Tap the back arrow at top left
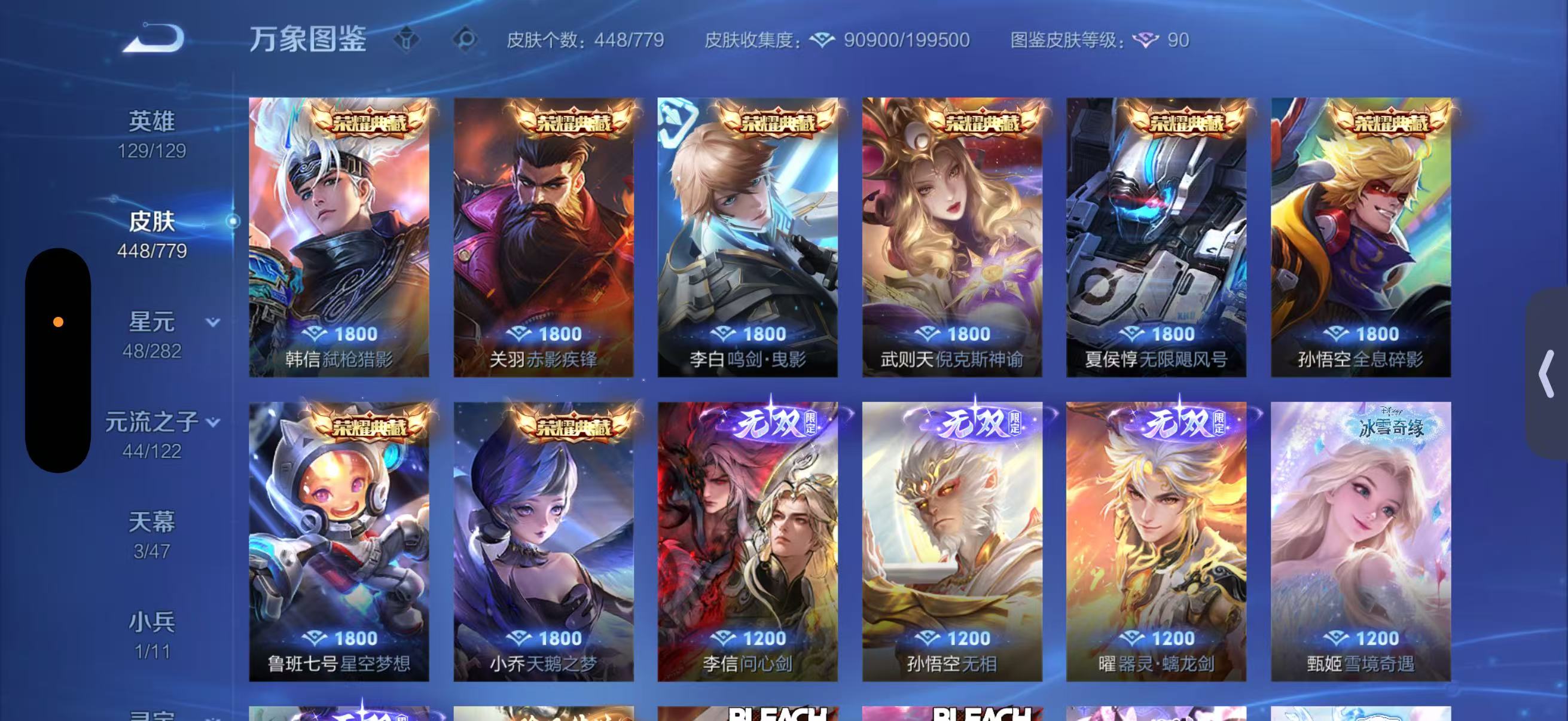Screen dimensions: 1568x721 [x=153, y=38]
